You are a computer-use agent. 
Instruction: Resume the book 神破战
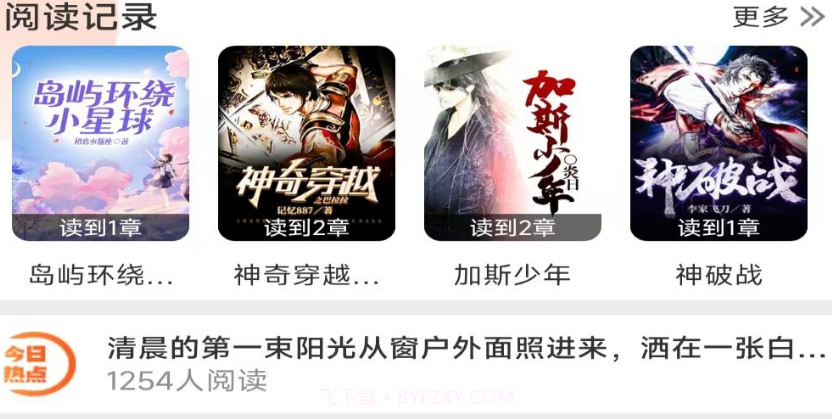tap(718, 144)
